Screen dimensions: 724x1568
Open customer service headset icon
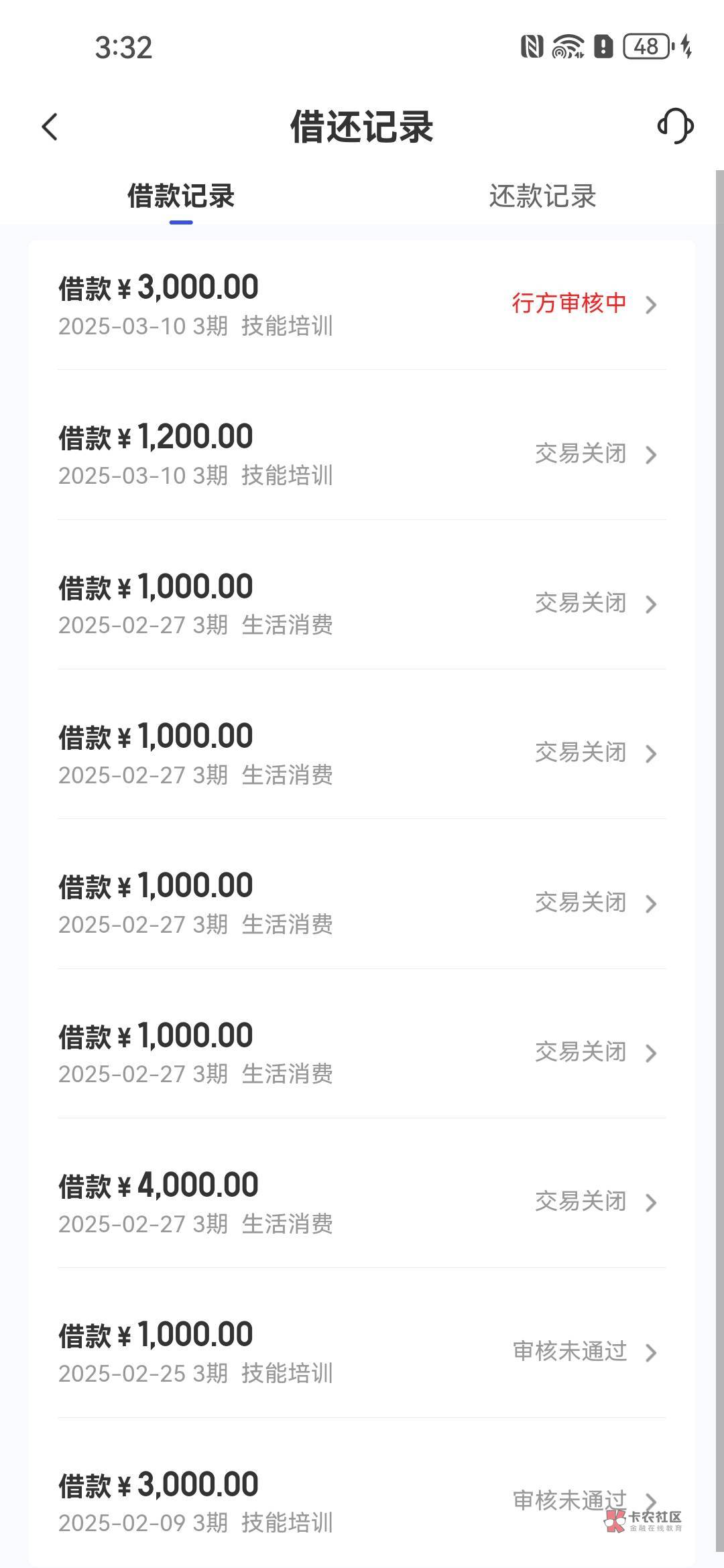[675, 126]
